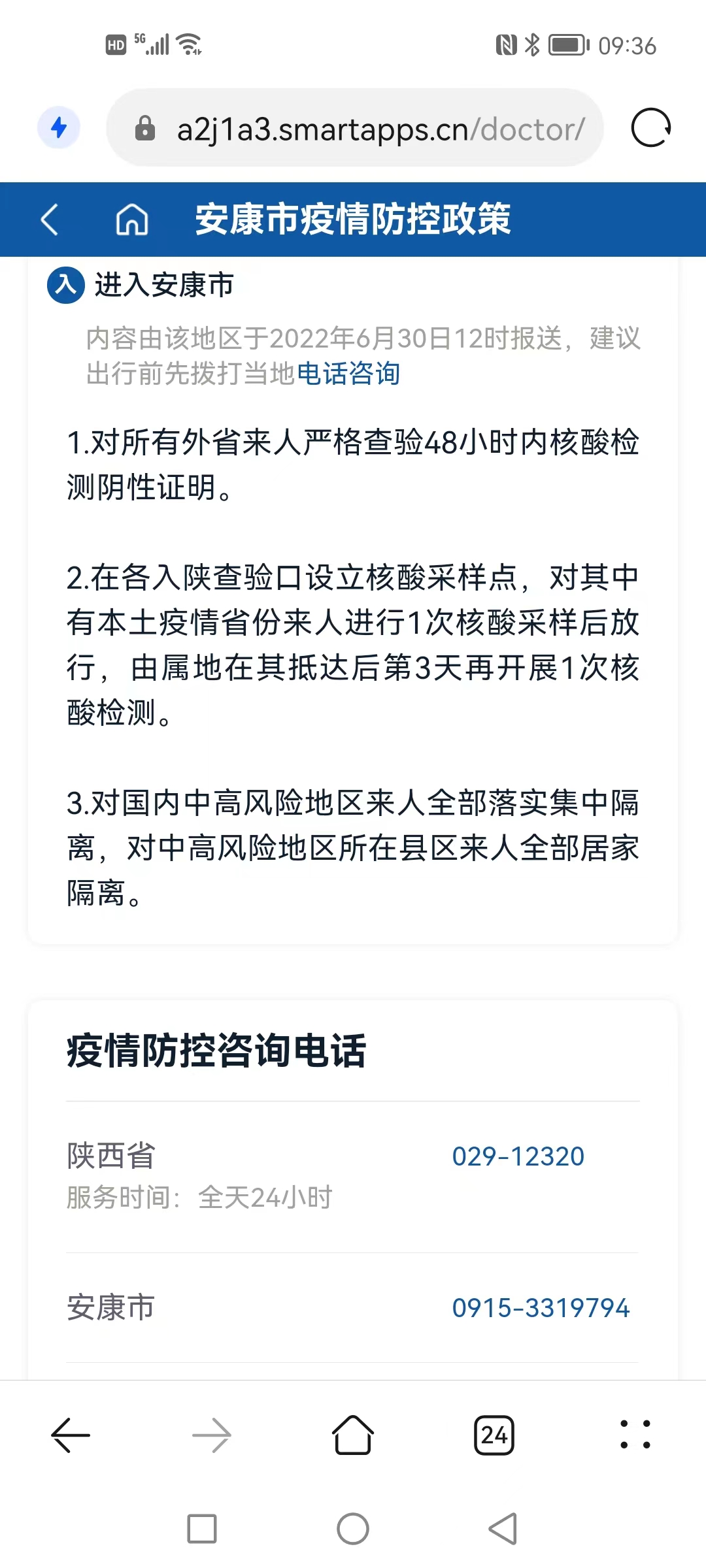The height and width of the screenshot is (1568, 706).
Task: Open the 电话咨询 link
Action: coord(348,374)
